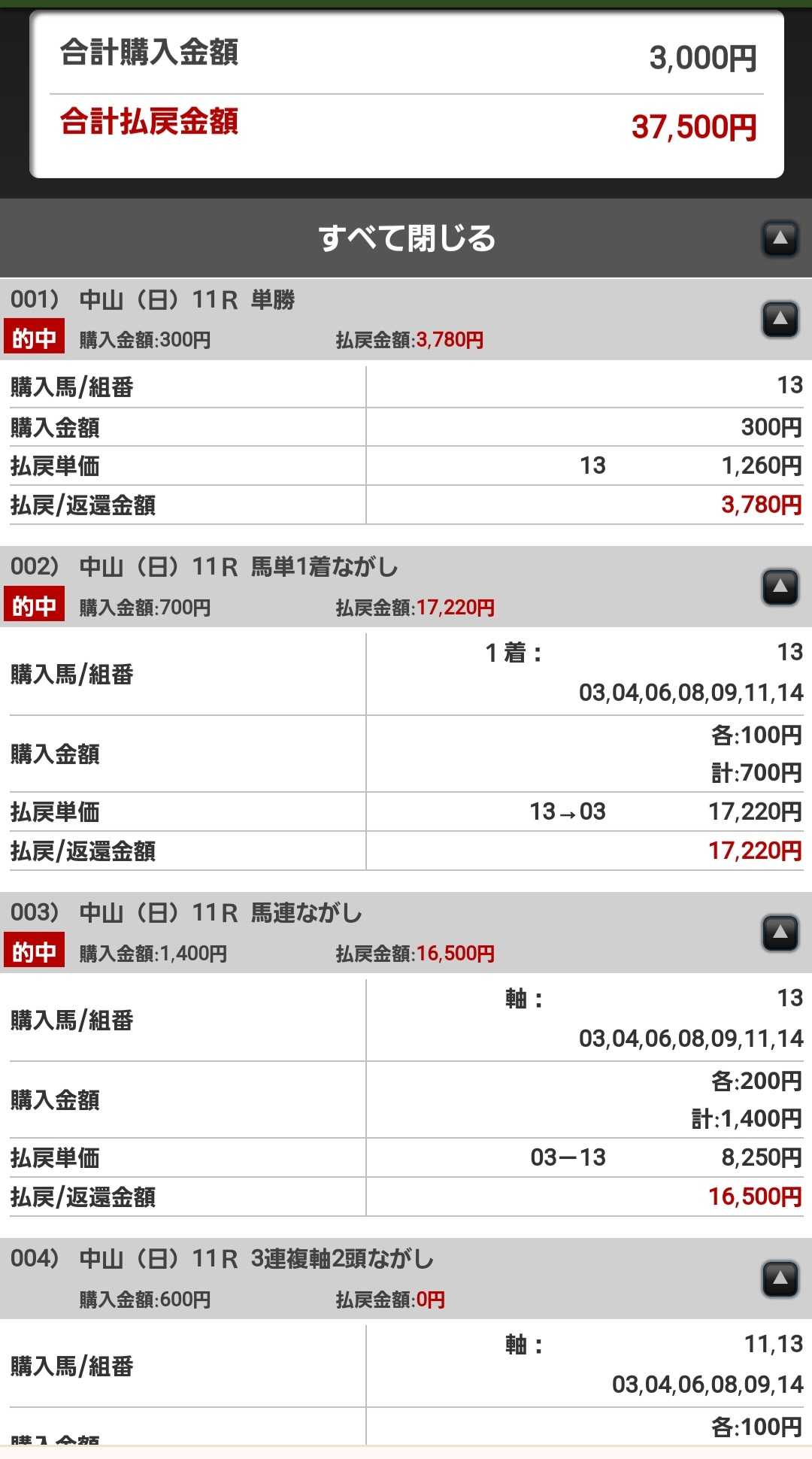
Task: Collapse bet 002 馬単1着ながし section
Action: (780, 587)
